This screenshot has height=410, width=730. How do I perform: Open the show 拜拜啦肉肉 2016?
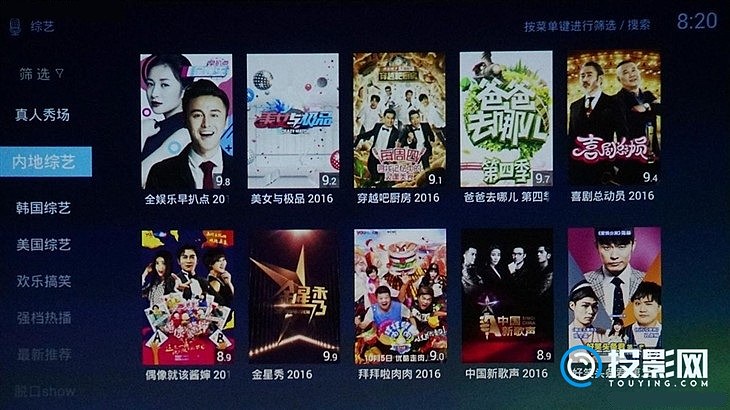(x=399, y=296)
